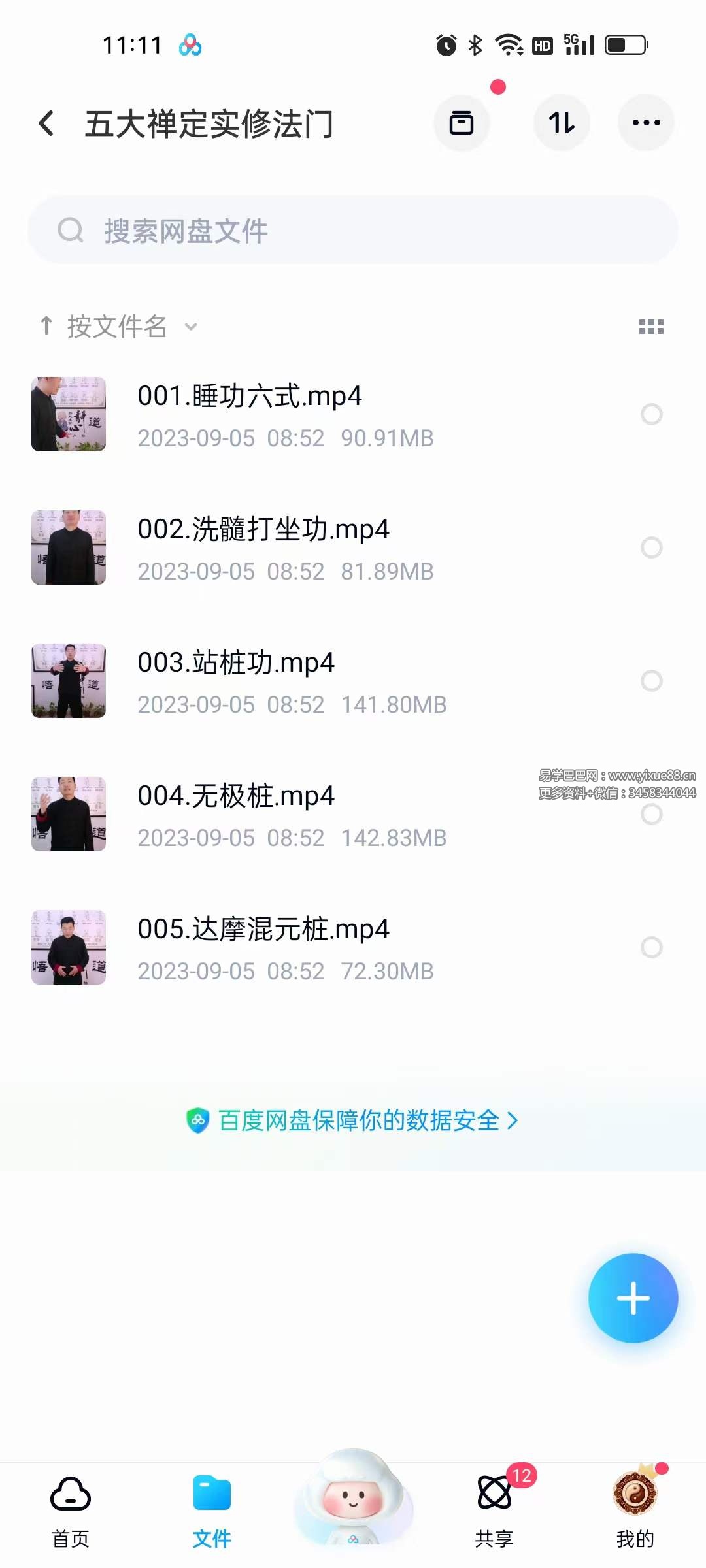Go back with the arrow at top left
This screenshot has height=1568, width=706.
46,123
